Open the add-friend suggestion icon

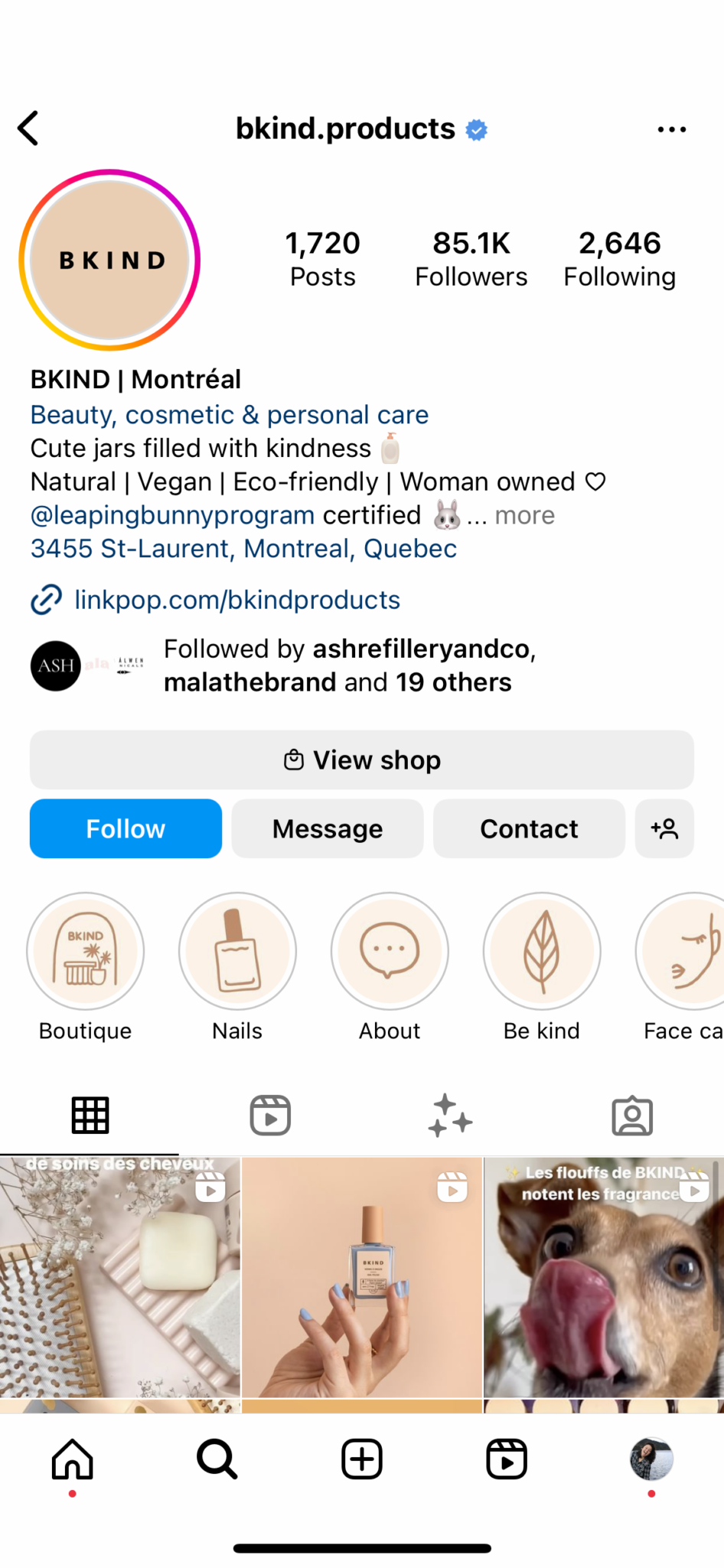(664, 828)
